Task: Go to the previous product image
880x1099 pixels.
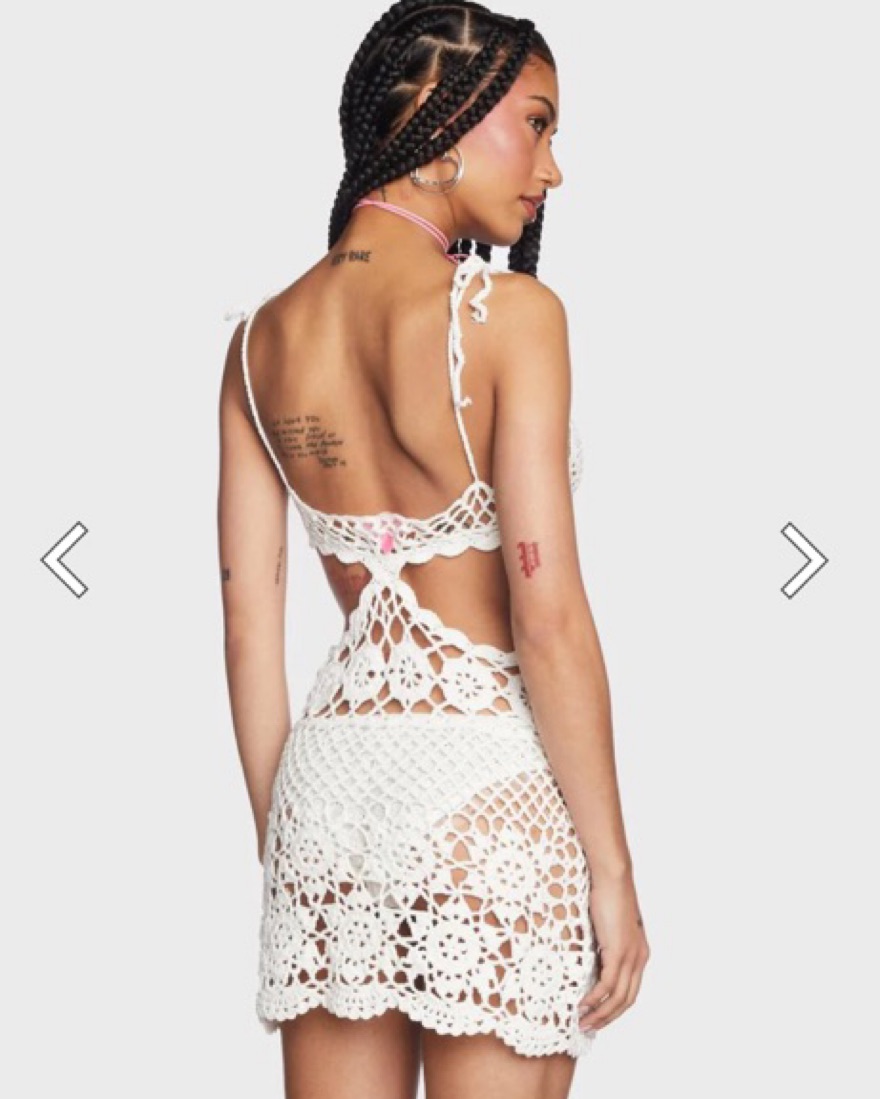Action: tap(64, 560)
